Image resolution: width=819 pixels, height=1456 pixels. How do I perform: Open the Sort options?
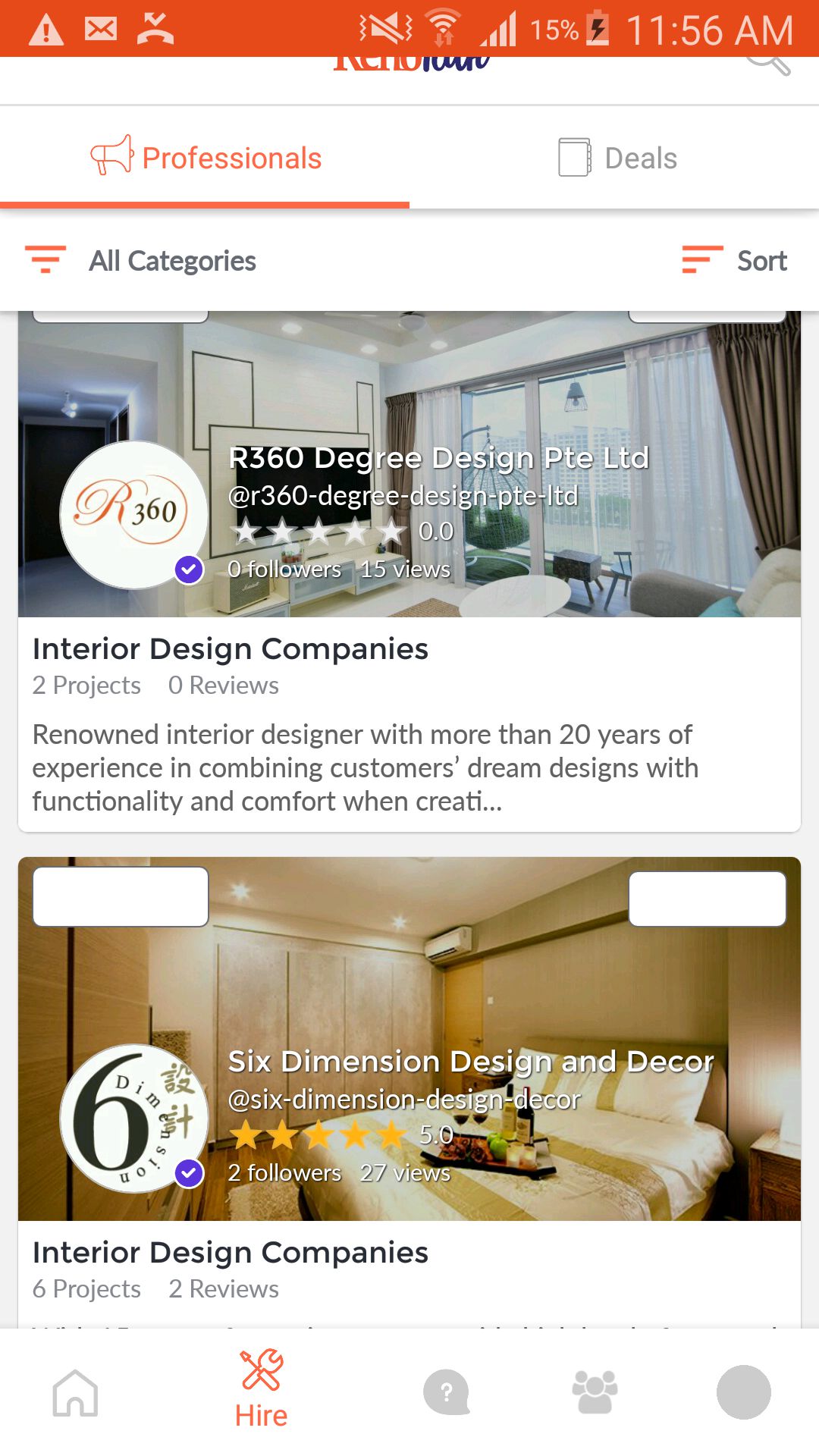click(x=734, y=261)
